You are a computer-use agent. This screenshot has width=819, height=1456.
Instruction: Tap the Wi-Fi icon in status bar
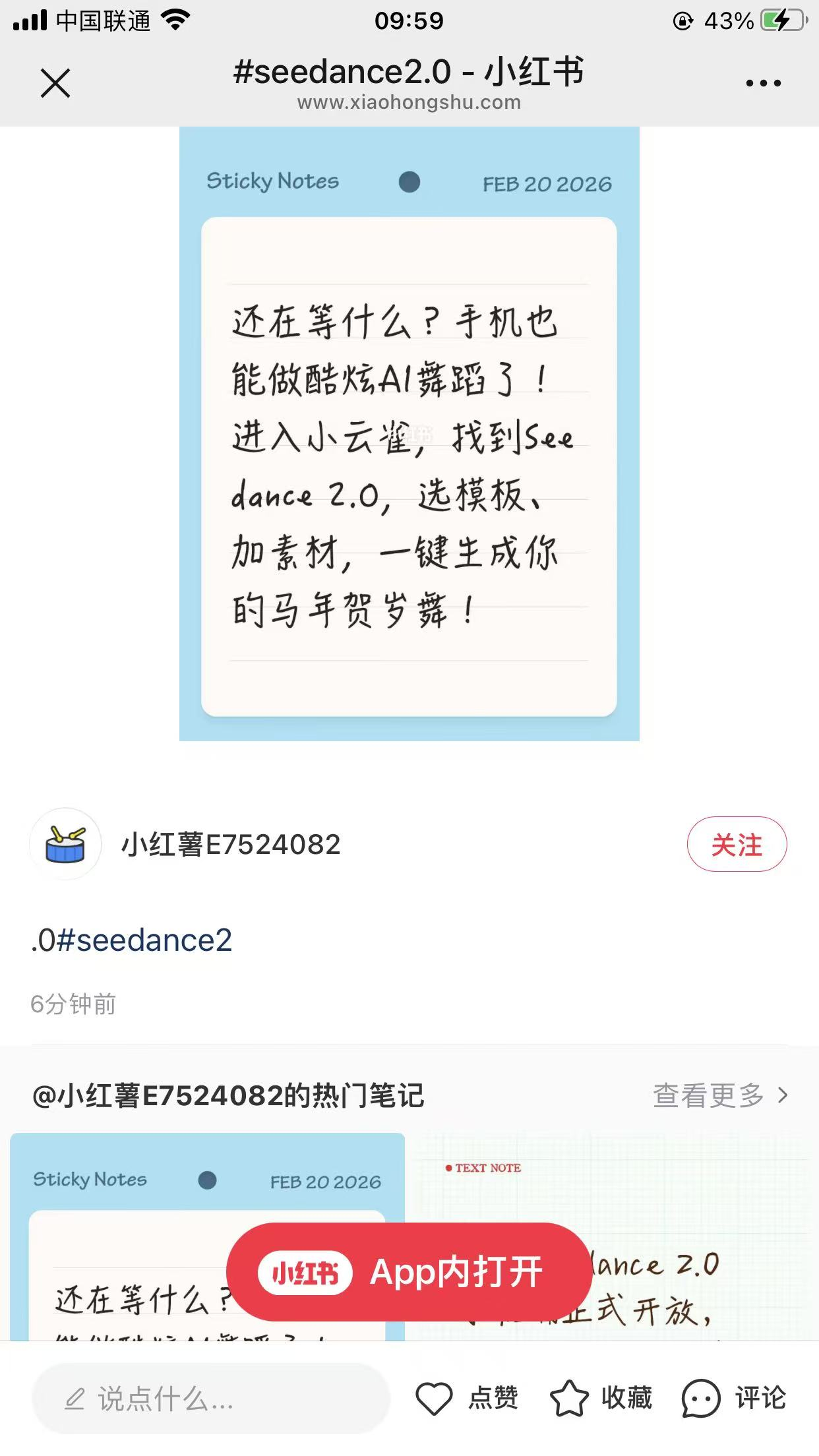175,20
